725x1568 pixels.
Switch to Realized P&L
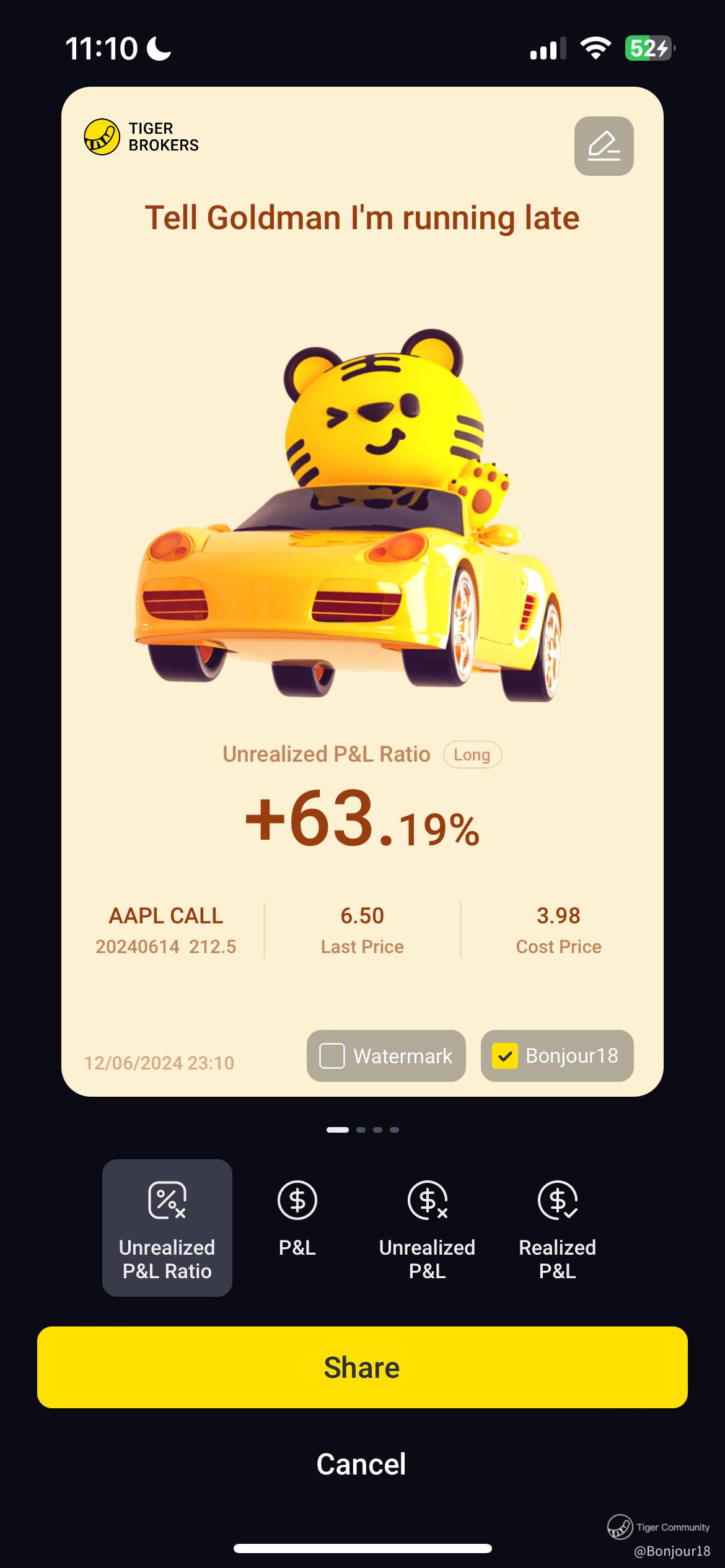[557, 1228]
